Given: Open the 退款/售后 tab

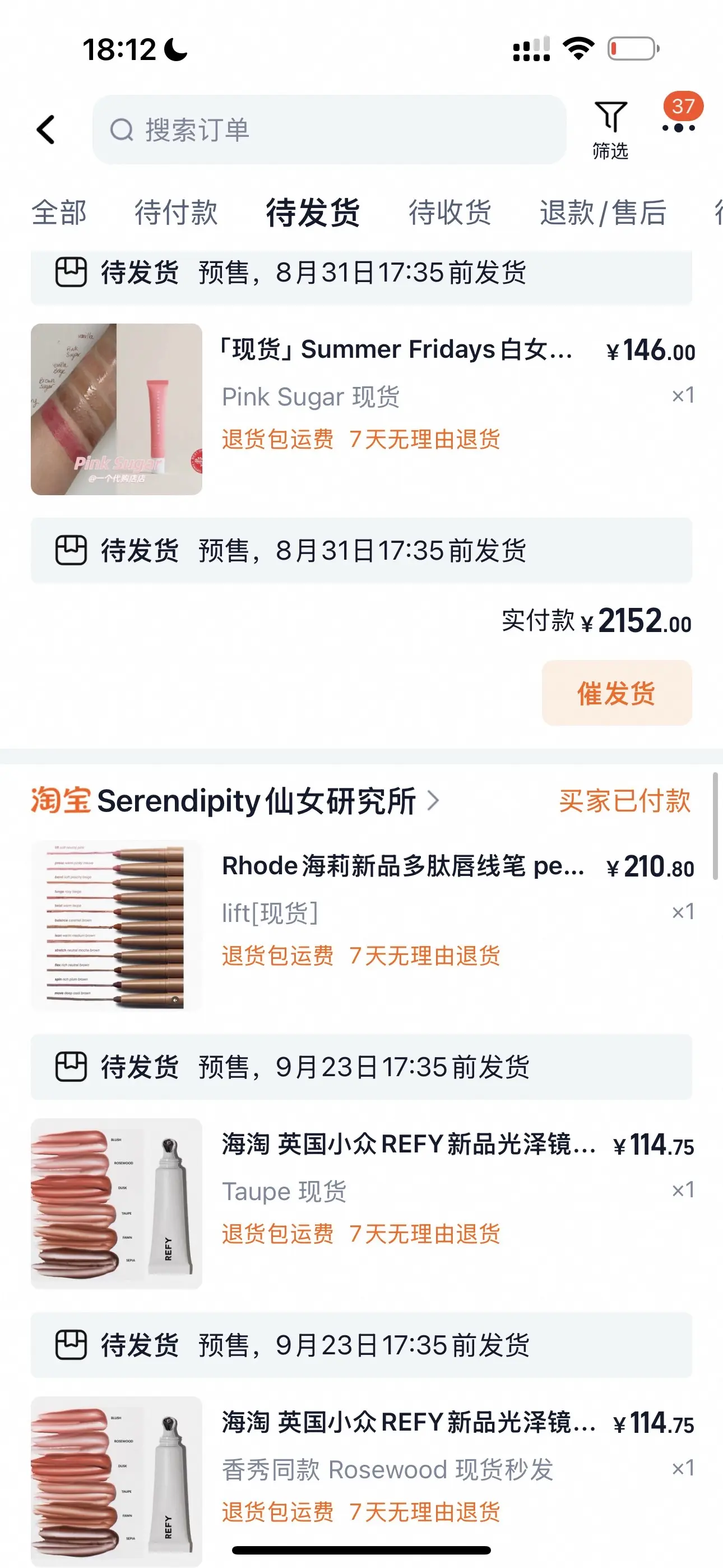Looking at the screenshot, I should click(602, 213).
